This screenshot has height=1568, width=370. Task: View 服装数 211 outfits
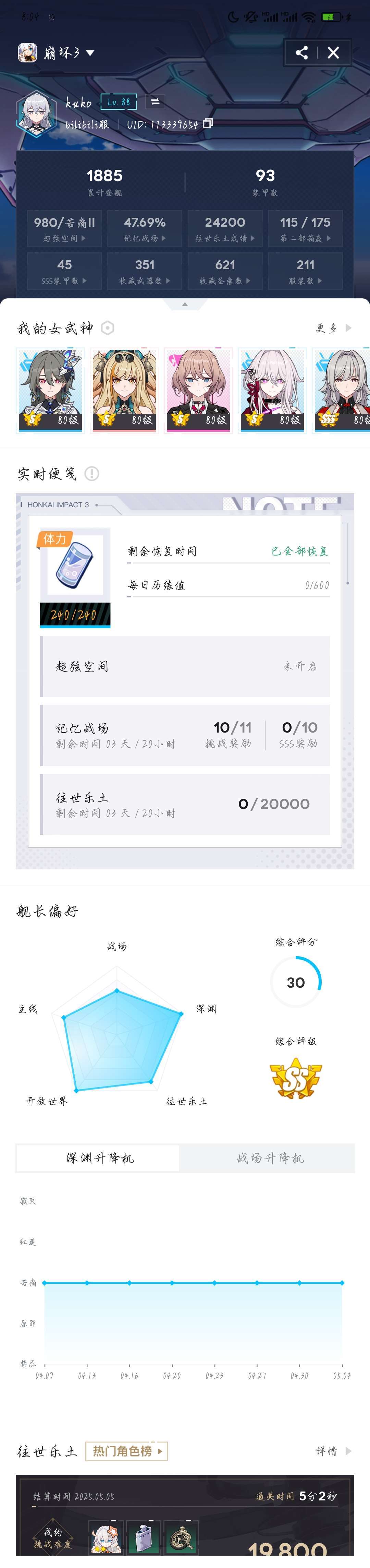click(305, 272)
